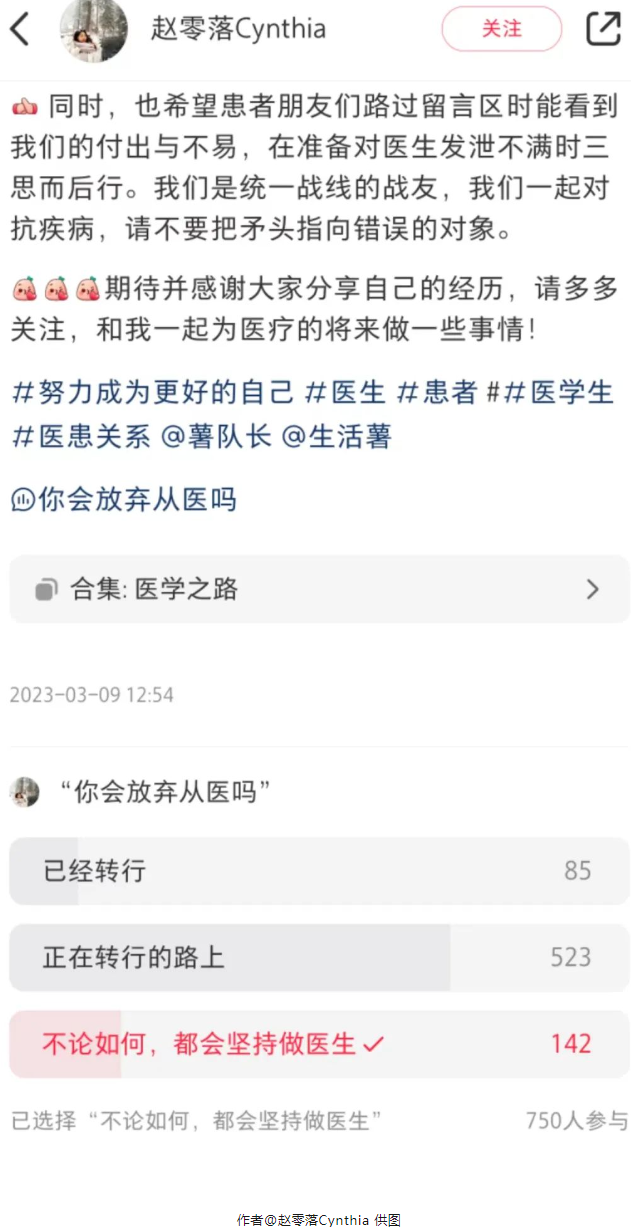This screenshot has height=1227, width=631.
Task: Follow the author with 关注 button
Action: pos(501,29)
